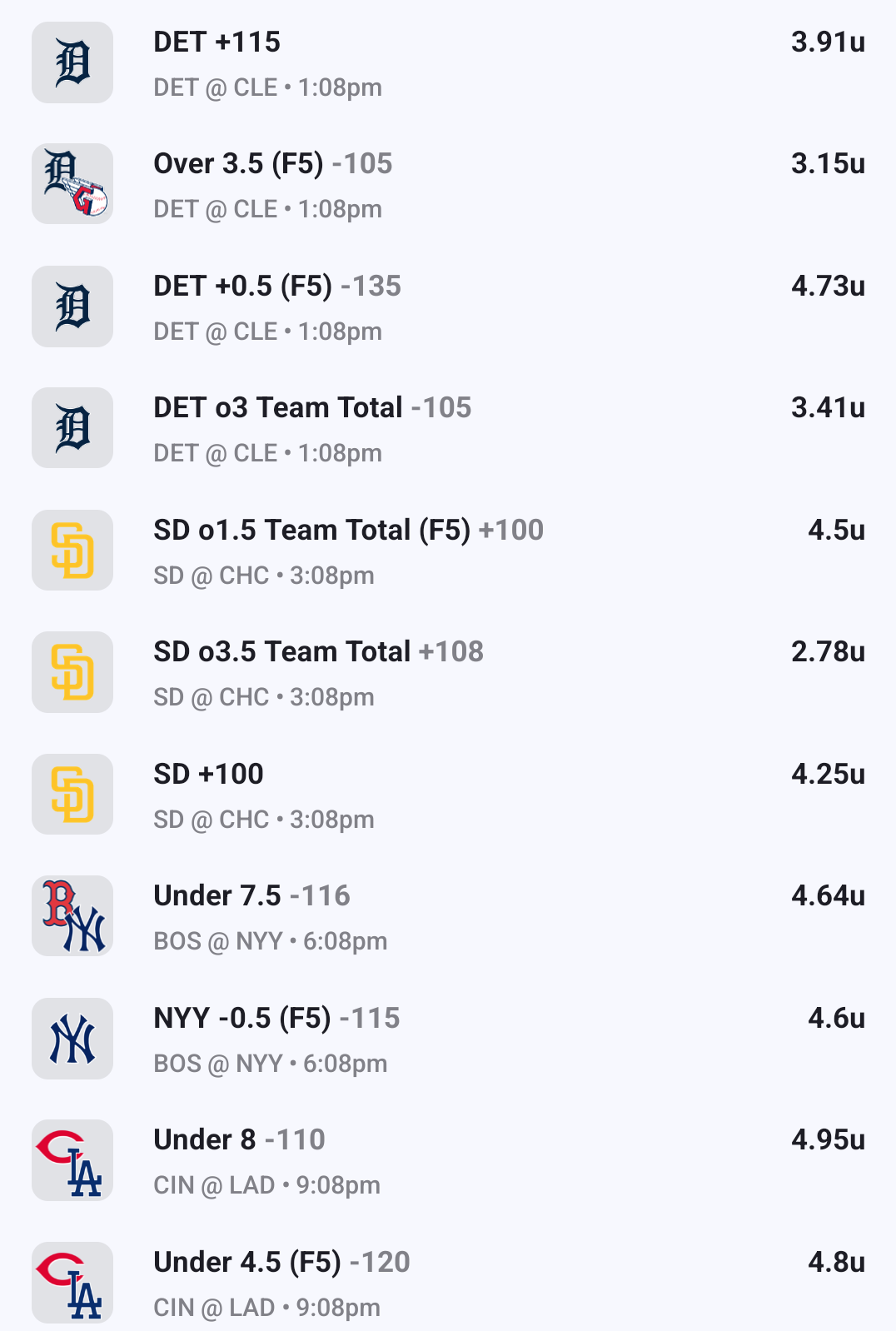Open the NYY -0.5 (F5) -115 bet
The width and height of the screenshot is (896, 1331).
276,1019
